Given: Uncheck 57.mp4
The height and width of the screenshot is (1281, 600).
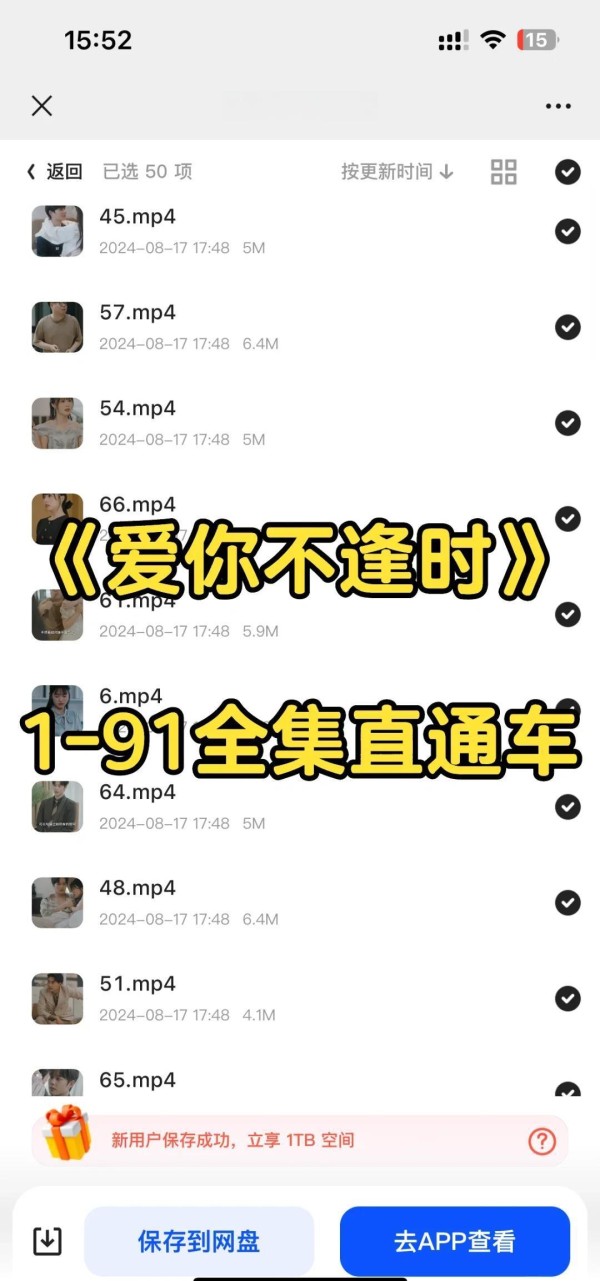Looking at the screenshot, I should (x=567, y=327).
